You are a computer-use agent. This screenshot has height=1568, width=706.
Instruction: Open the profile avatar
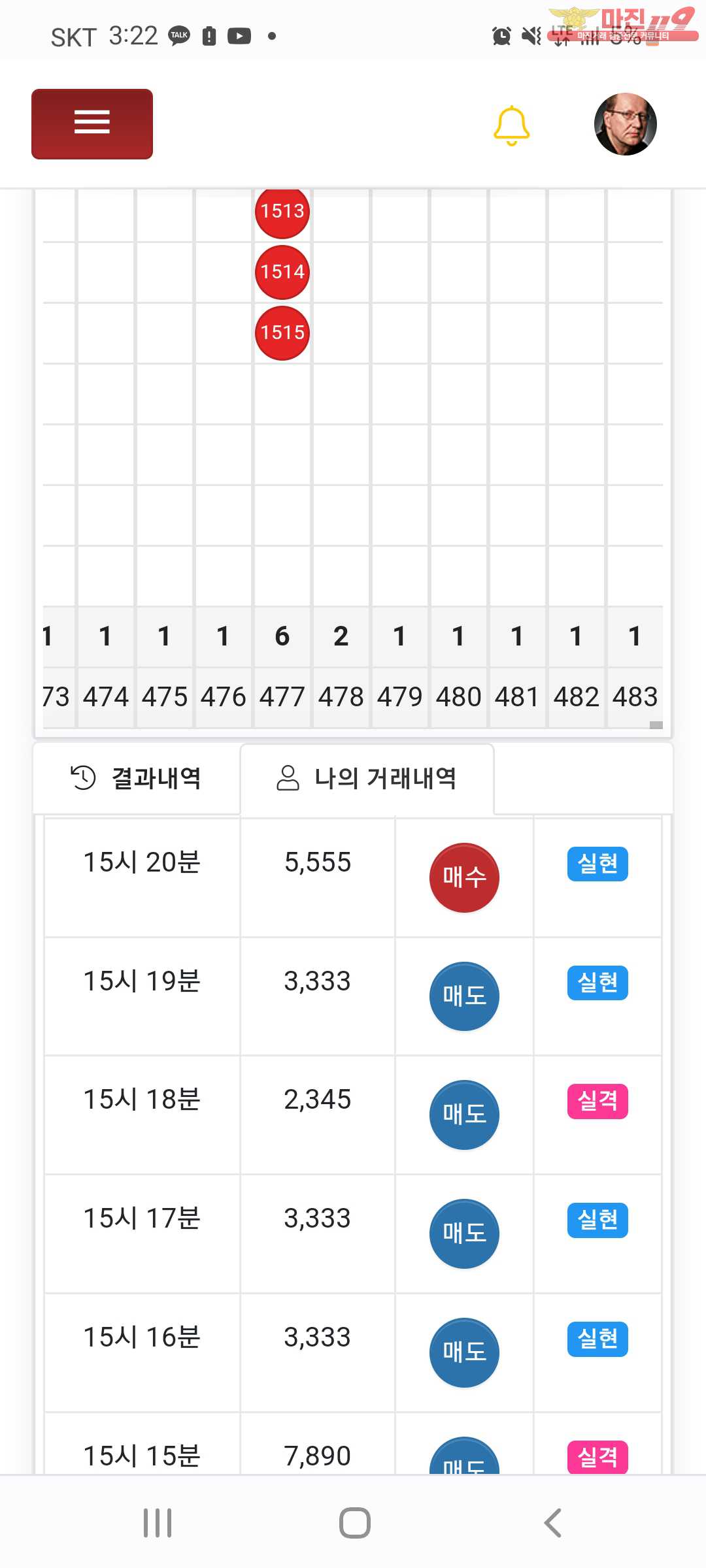(625, 124)
